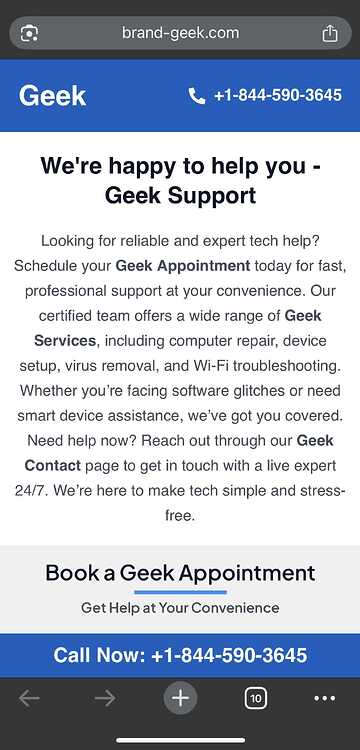Tap the Geek logo in the header
This screenshot has width=360, height=750.
53,96
